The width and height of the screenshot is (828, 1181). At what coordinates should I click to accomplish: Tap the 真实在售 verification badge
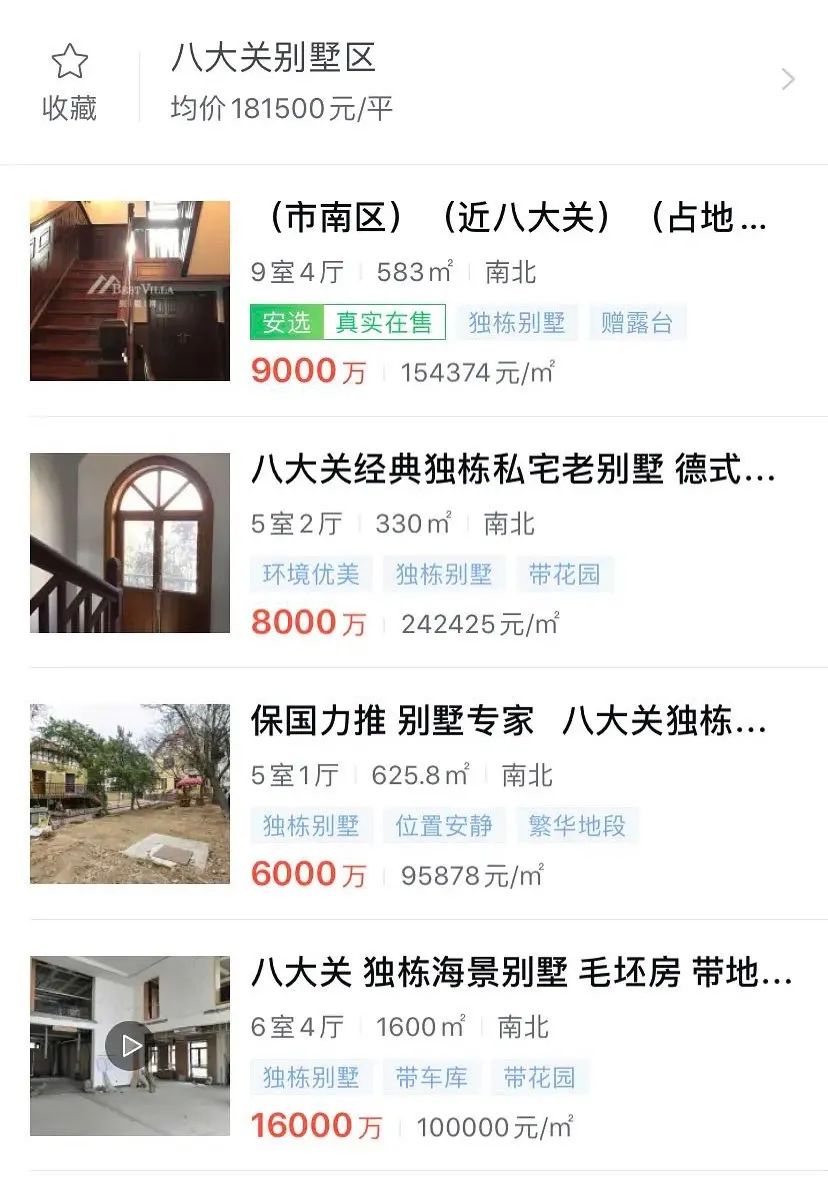point(385,322)
